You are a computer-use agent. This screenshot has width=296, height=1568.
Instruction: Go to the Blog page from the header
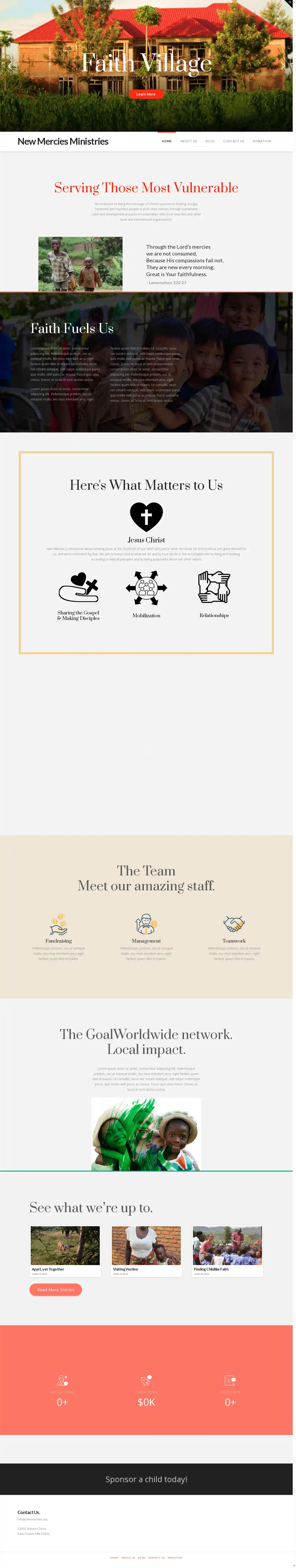[210, 141]
